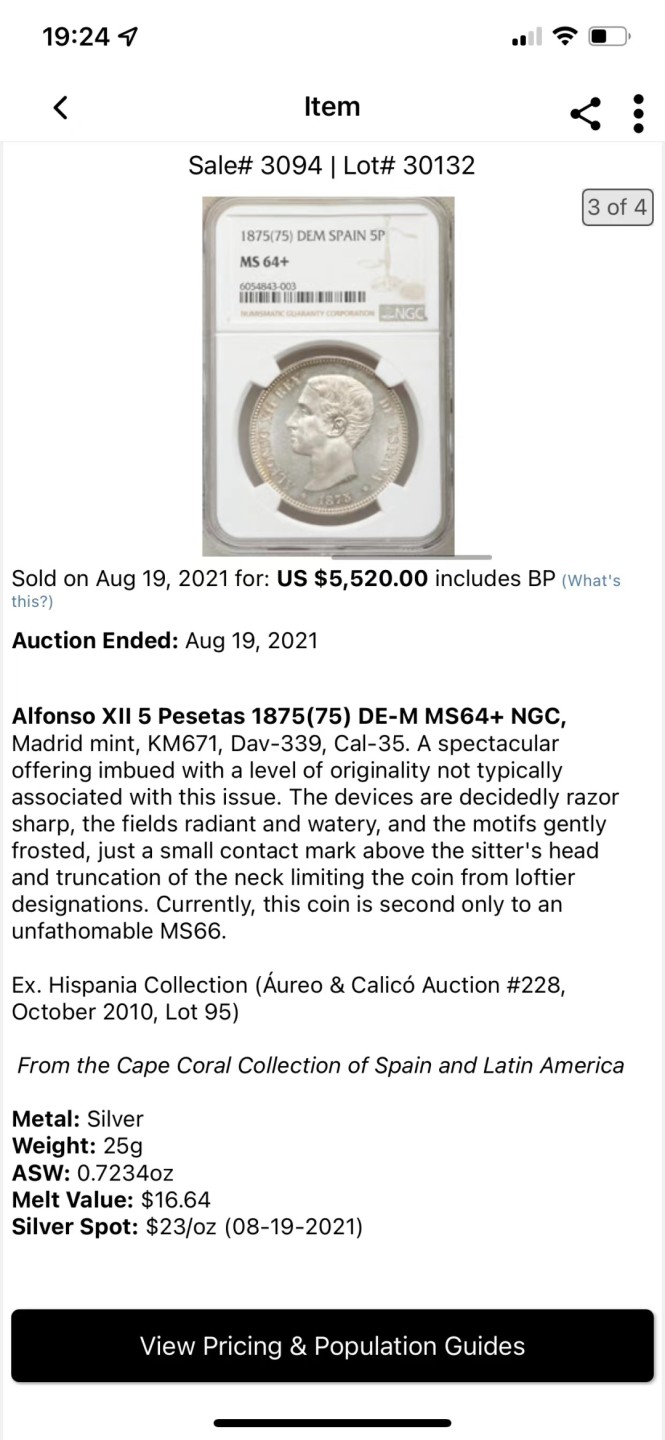Go back using the back arrow
The height and width of the screenshot is (1440, 665).
click(x=60, y=108)
